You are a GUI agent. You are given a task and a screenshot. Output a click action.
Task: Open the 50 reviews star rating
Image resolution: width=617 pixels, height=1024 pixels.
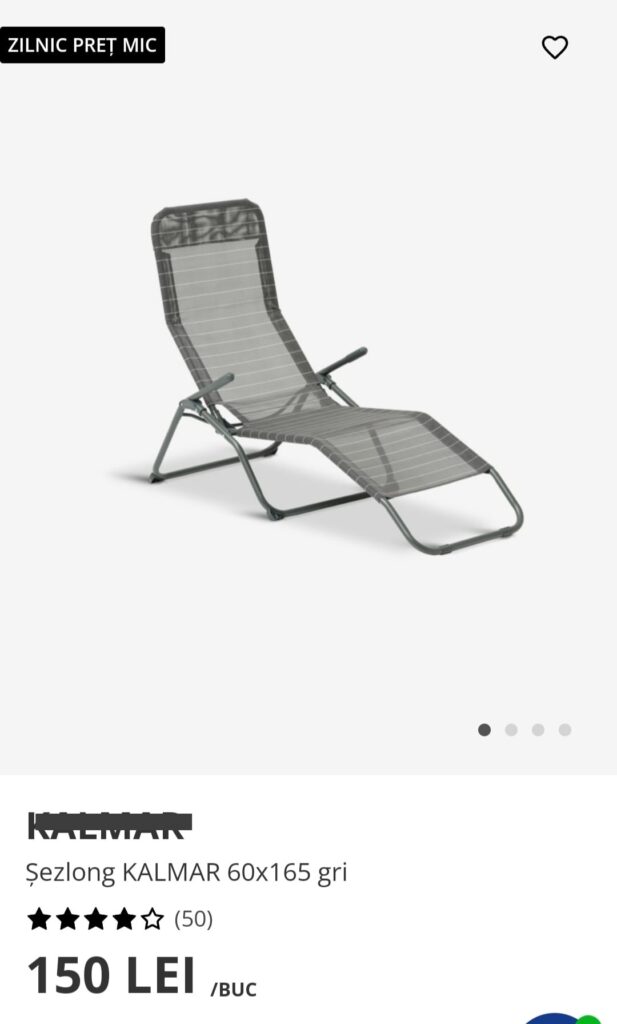pos(120,919)
